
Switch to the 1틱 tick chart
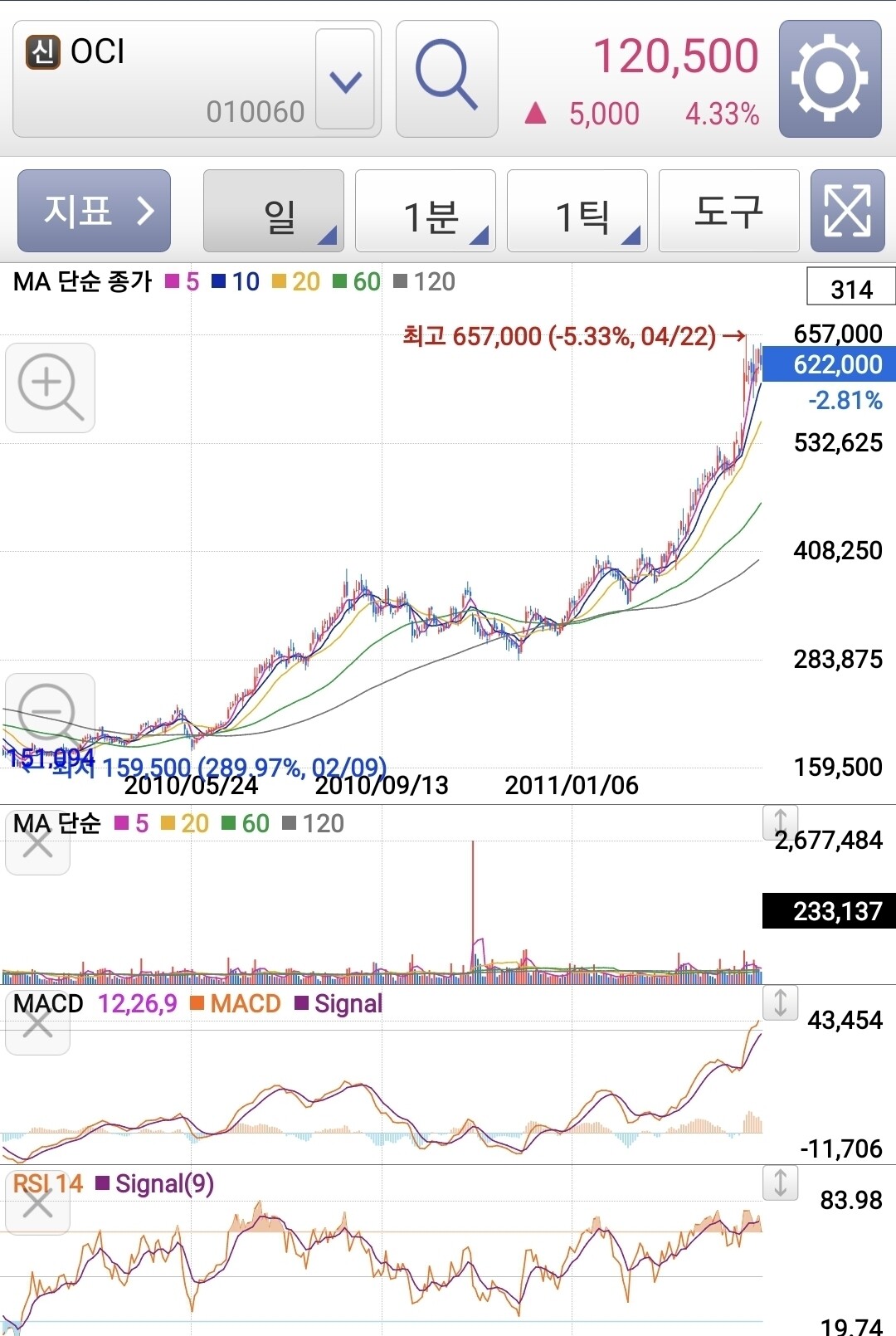[577, 212]
